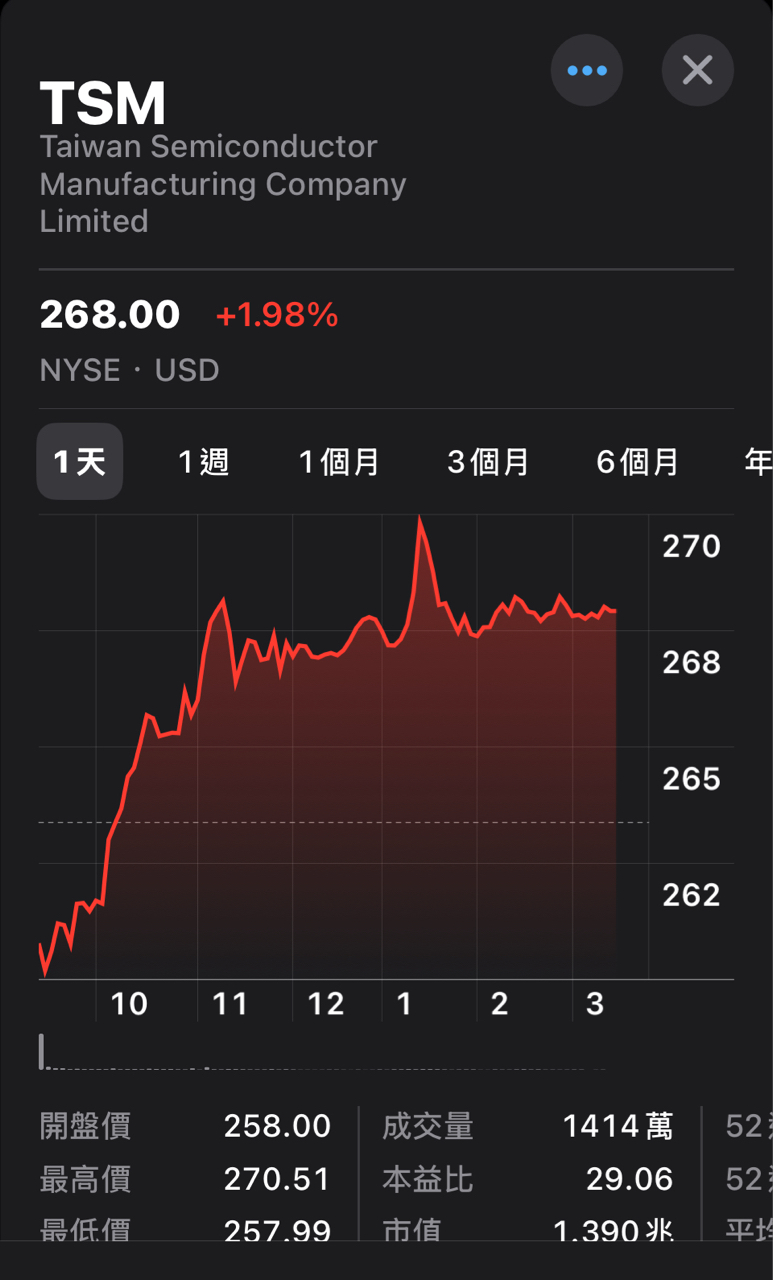Viewport: 773px width, 1280px height.
Task: Select the 1天 chart range
Action: (x=80, y=461)
